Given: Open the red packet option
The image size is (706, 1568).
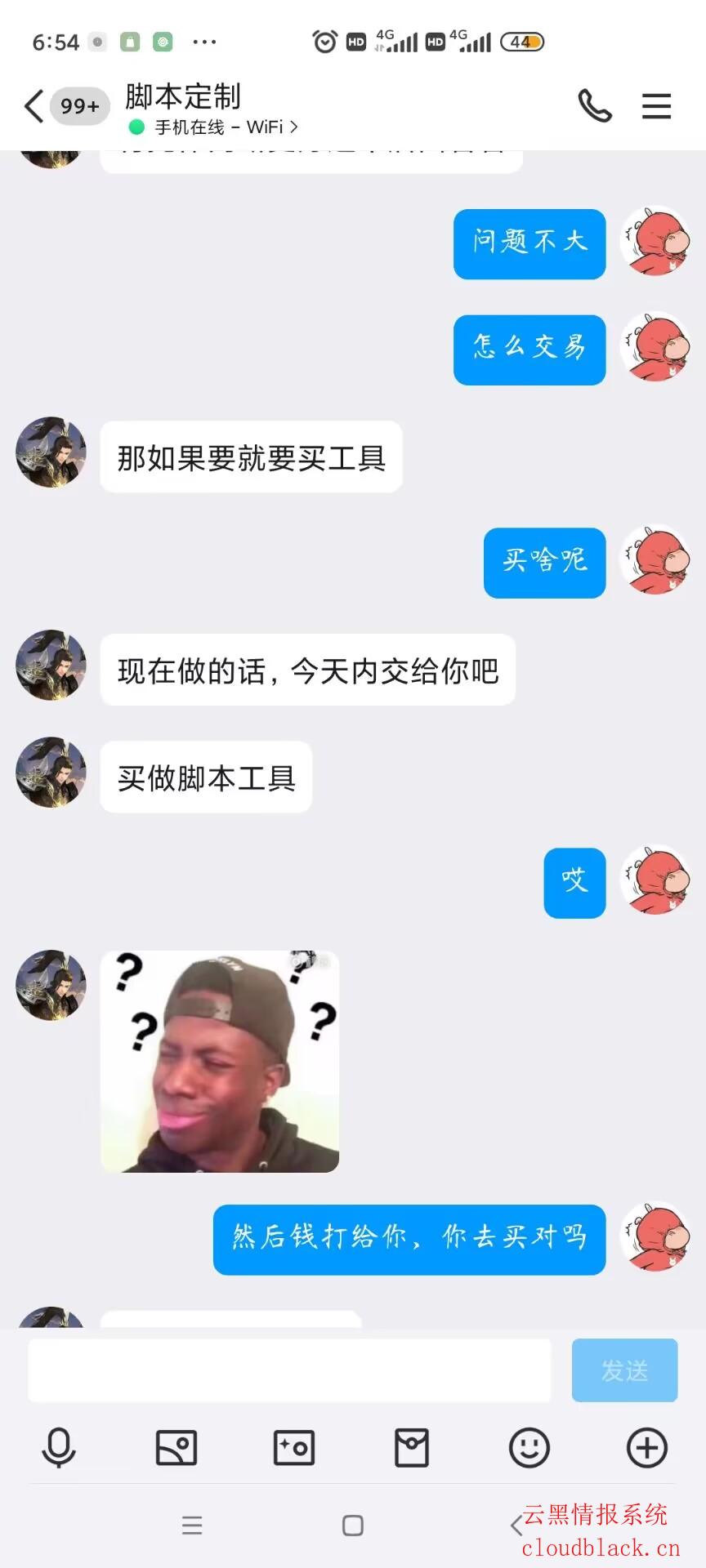Looking at the screenshot, I should click(412, 1448).
